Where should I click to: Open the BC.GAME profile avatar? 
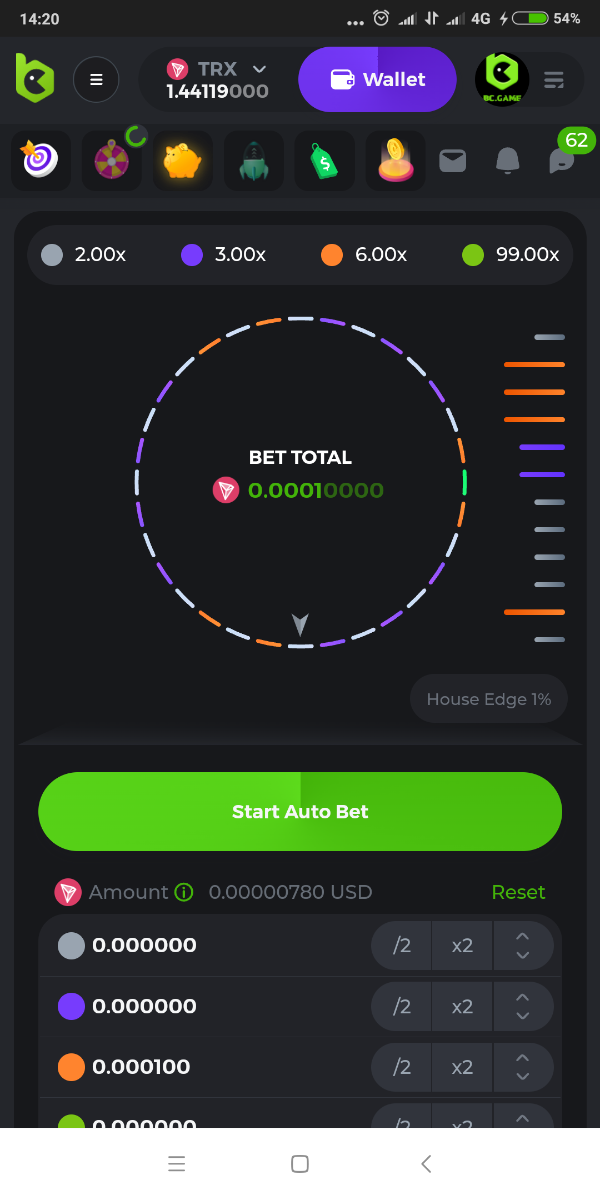[x=501, y=80]
